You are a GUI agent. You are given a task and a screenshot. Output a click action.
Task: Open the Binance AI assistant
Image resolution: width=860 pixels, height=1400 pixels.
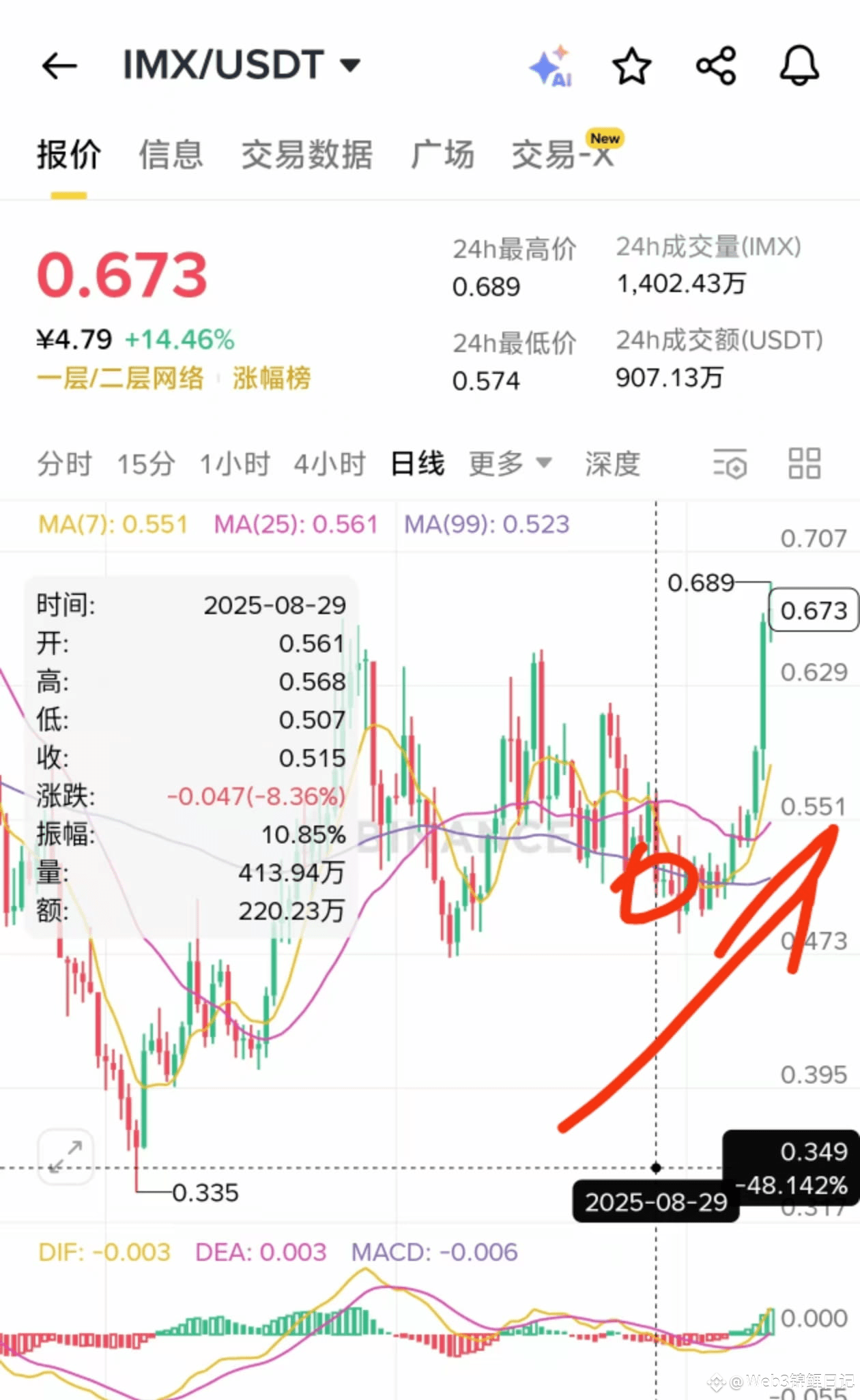coord(551,65)
